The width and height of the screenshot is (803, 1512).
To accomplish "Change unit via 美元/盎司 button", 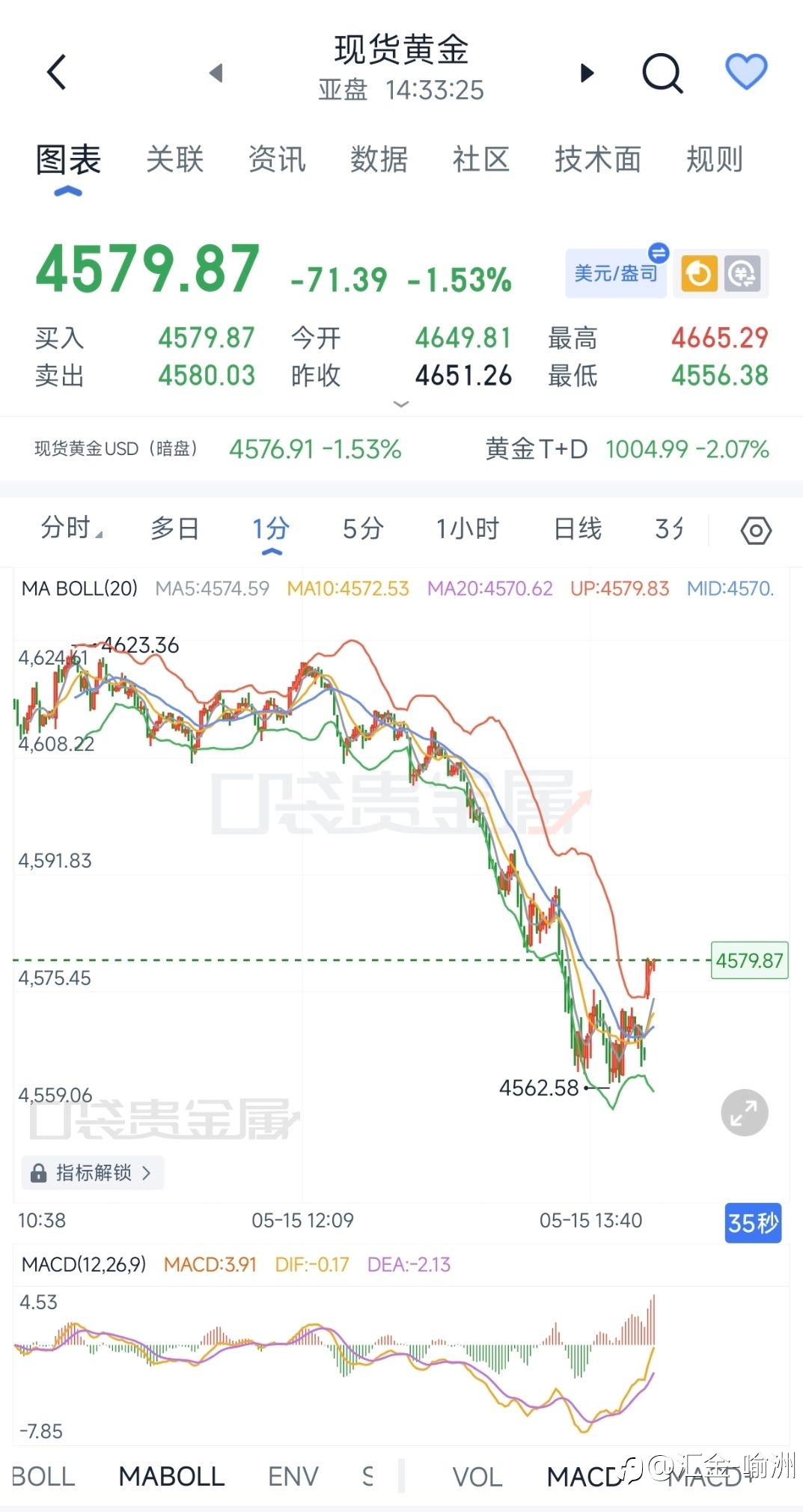I will (x=616, y=273).
